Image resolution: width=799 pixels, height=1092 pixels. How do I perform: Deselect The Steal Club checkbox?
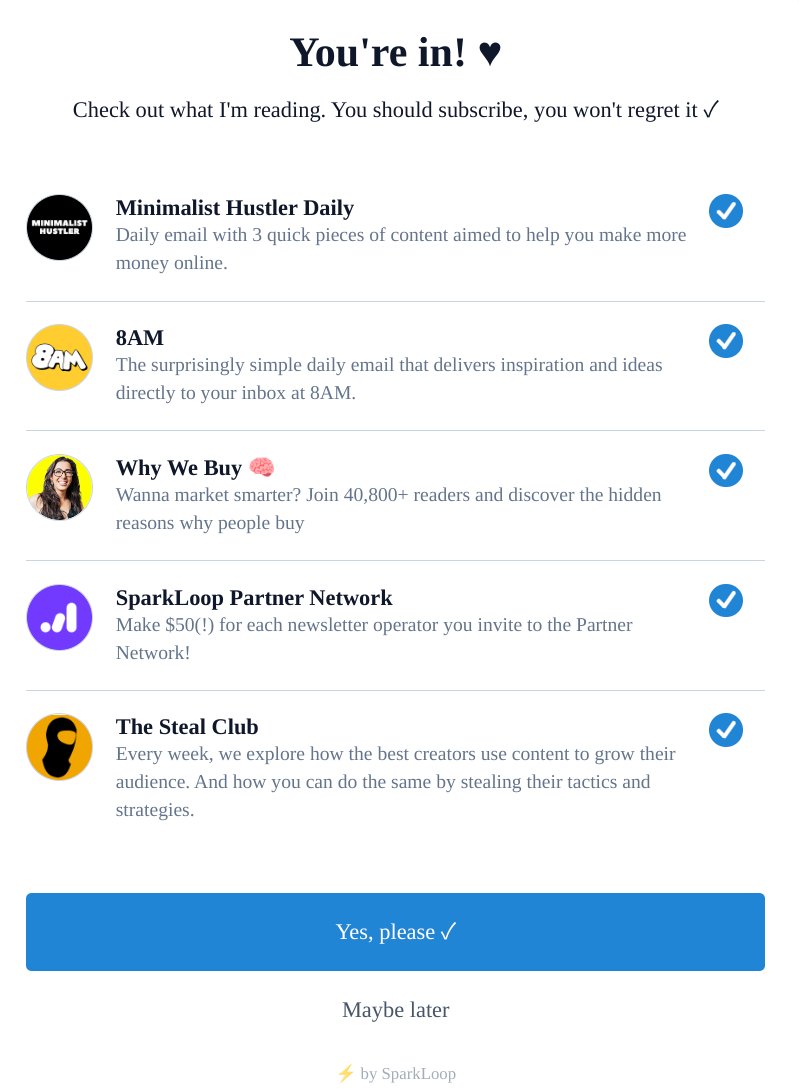click(x=725, y=730)
